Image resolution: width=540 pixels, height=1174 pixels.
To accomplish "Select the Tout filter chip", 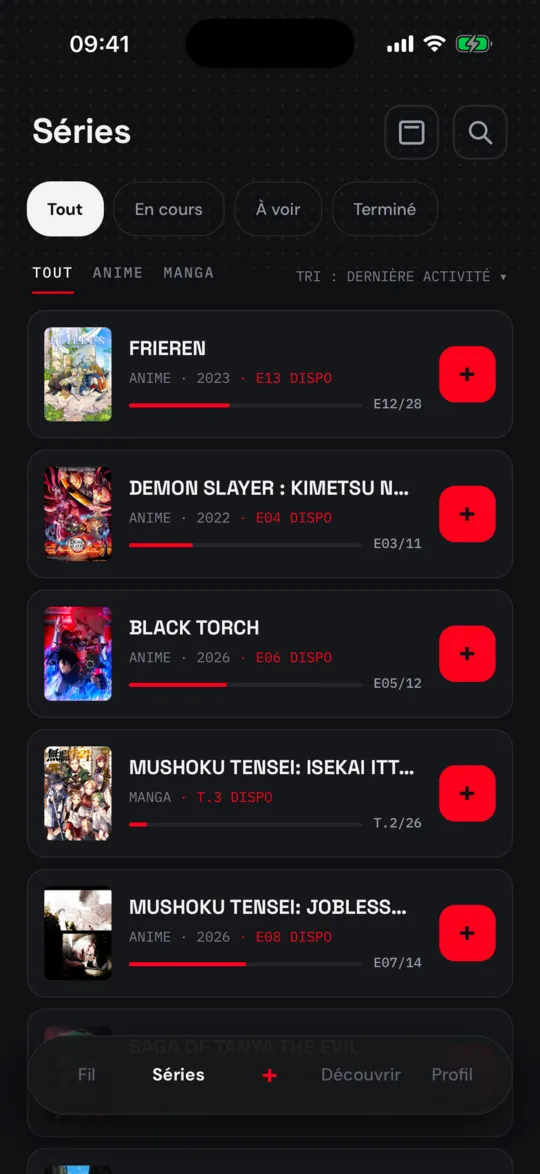I will pos(65,209).
